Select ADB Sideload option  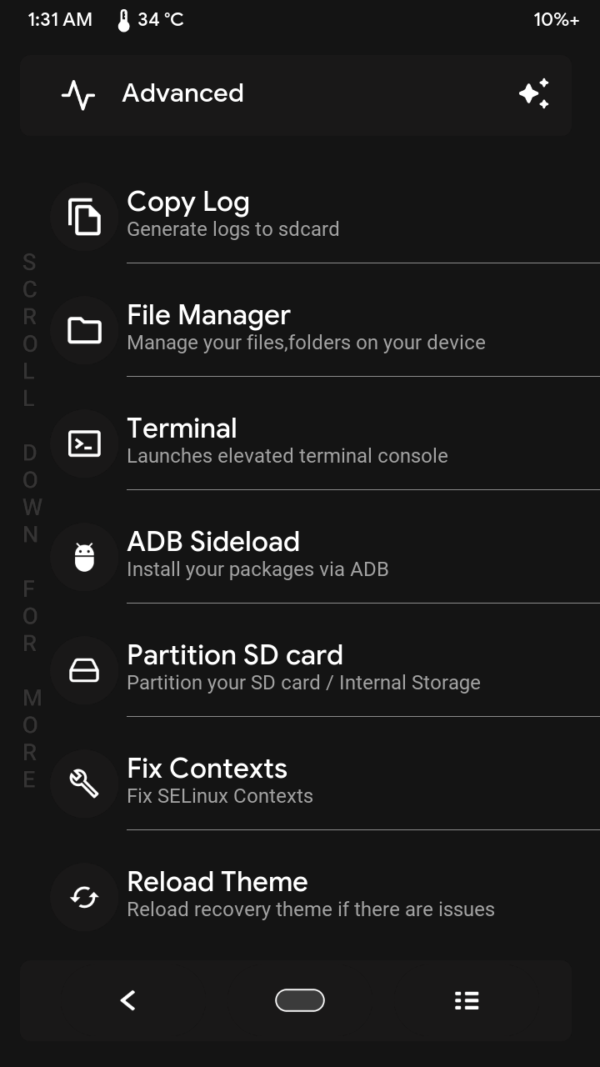[213, 553]
